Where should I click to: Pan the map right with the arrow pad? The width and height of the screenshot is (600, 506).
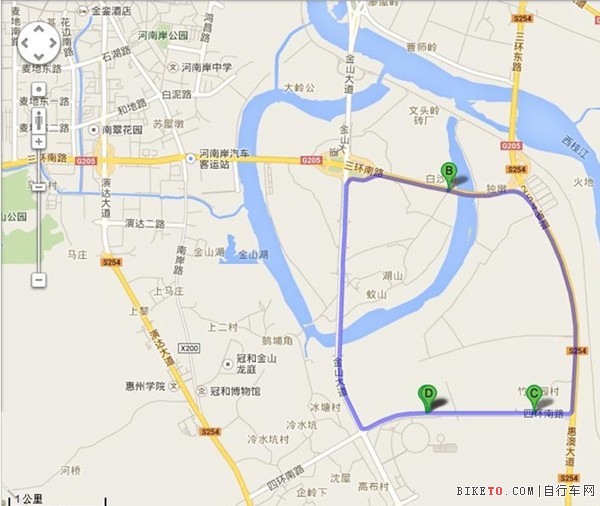pyautogui.click(x=53, y=44)
